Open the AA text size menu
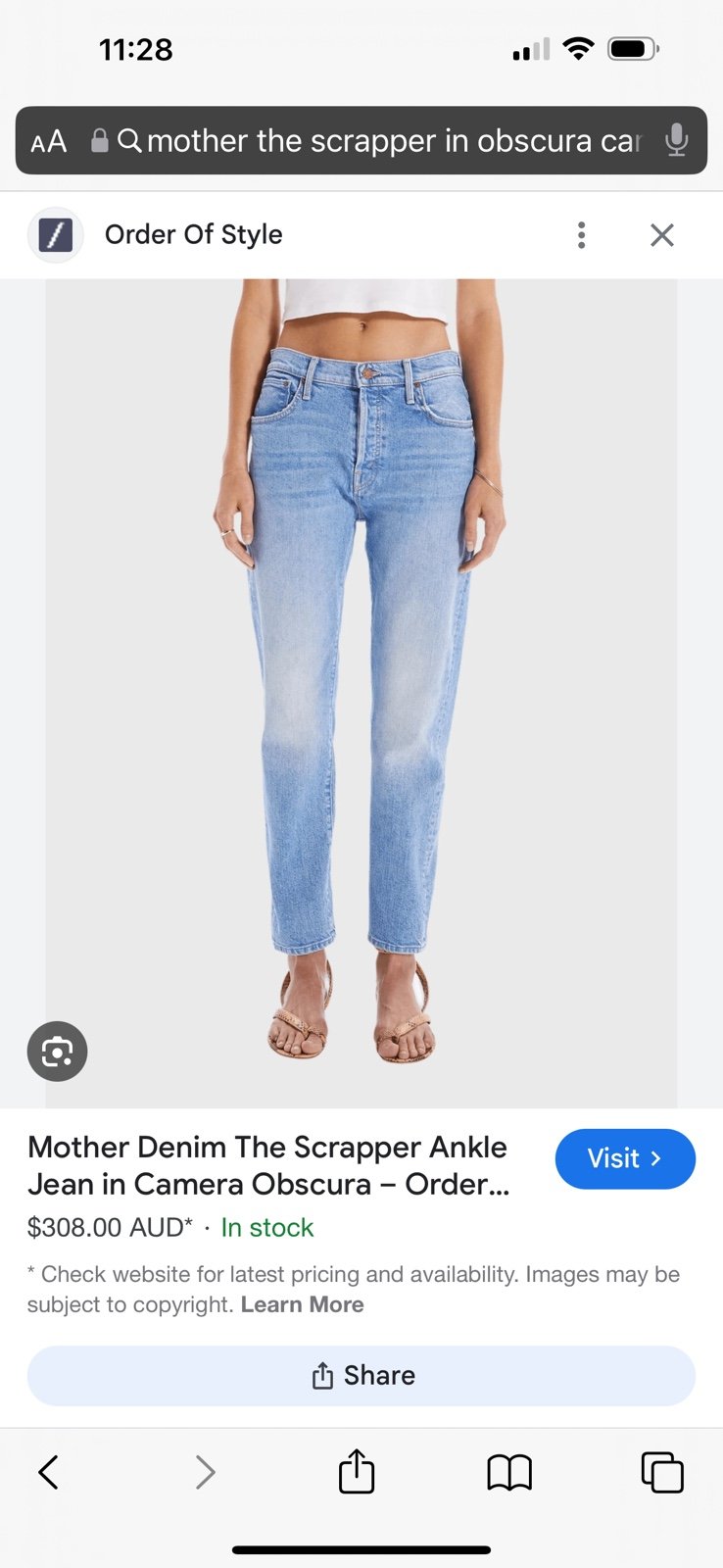Viewport: 723px width, 1568px height. coord(49,141)
